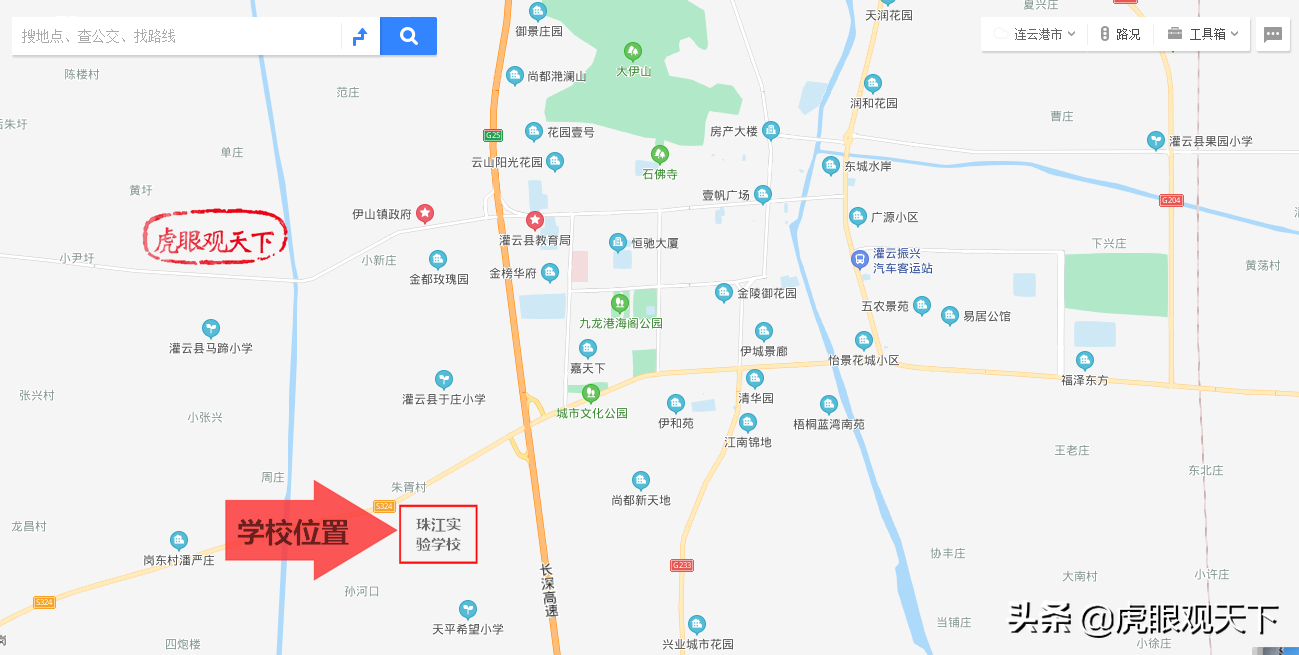Open the 连云港市 city dropdown
The width and height of the screenshot is (1299, 655).
(1035, 34)
